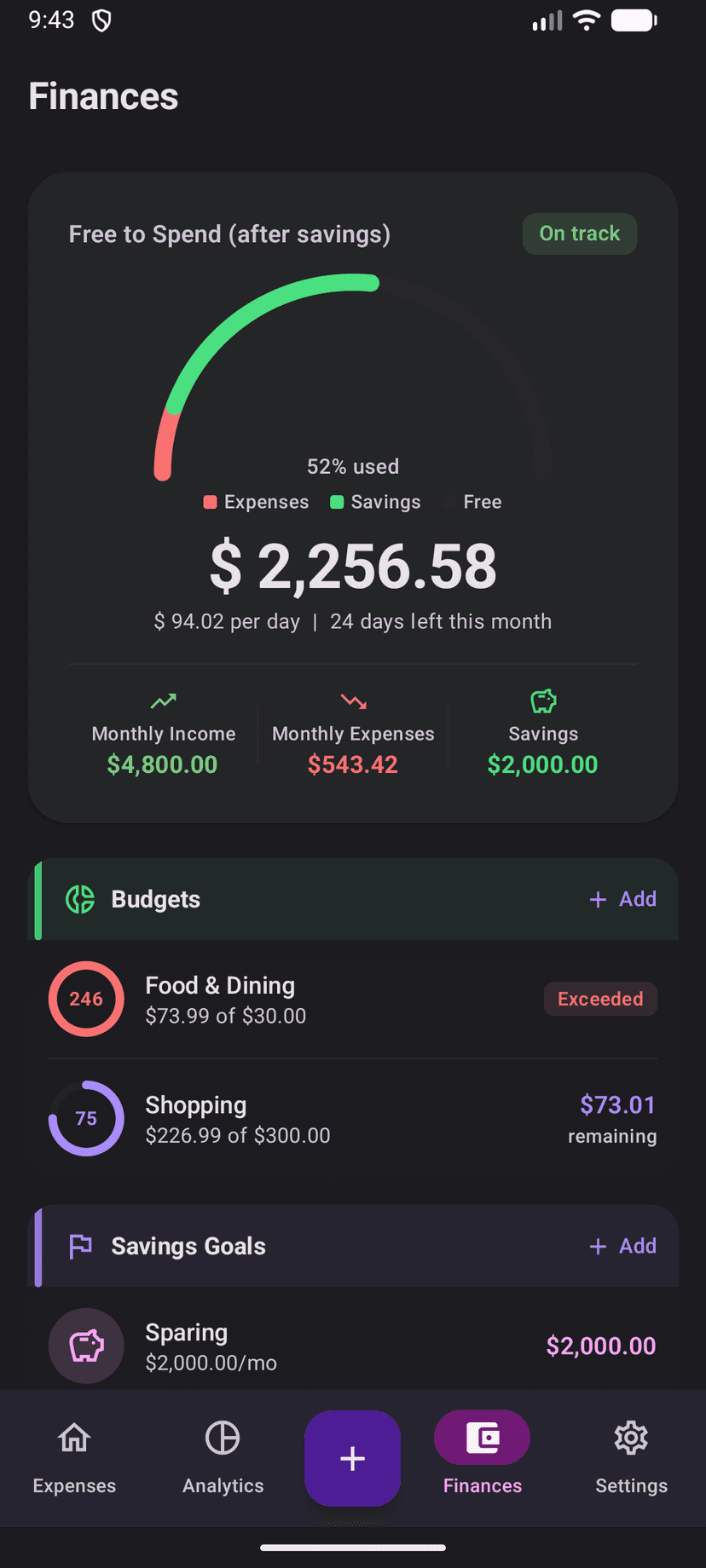Screen dimensions: 706x1568
Task: Select the Savings Goals flag icon
Action: 79,1246
